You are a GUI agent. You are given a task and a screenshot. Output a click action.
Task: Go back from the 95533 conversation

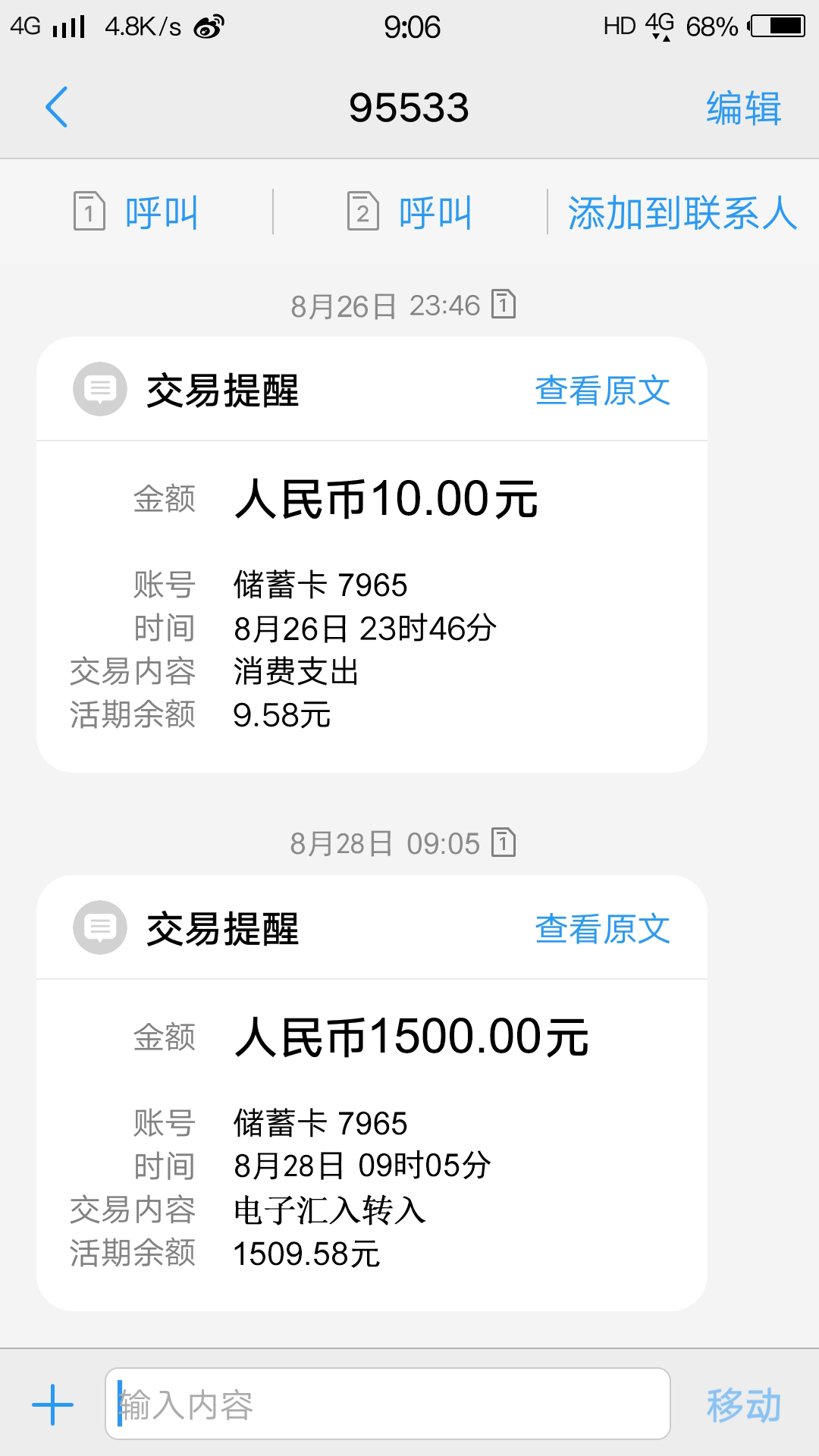[57, 107]
